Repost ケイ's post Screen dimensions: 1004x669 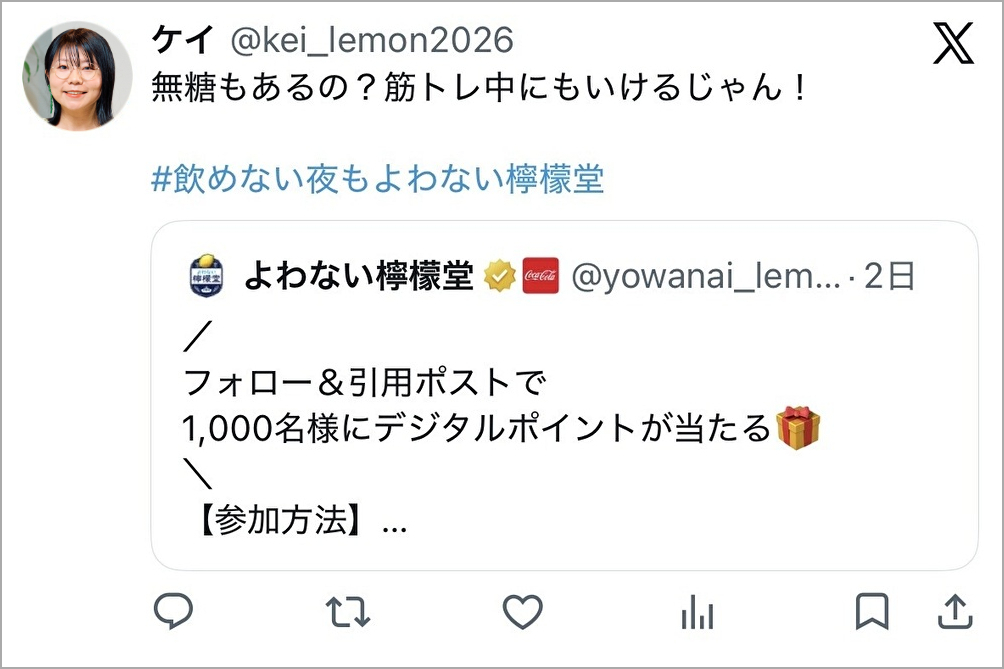(x=348, y=612)
